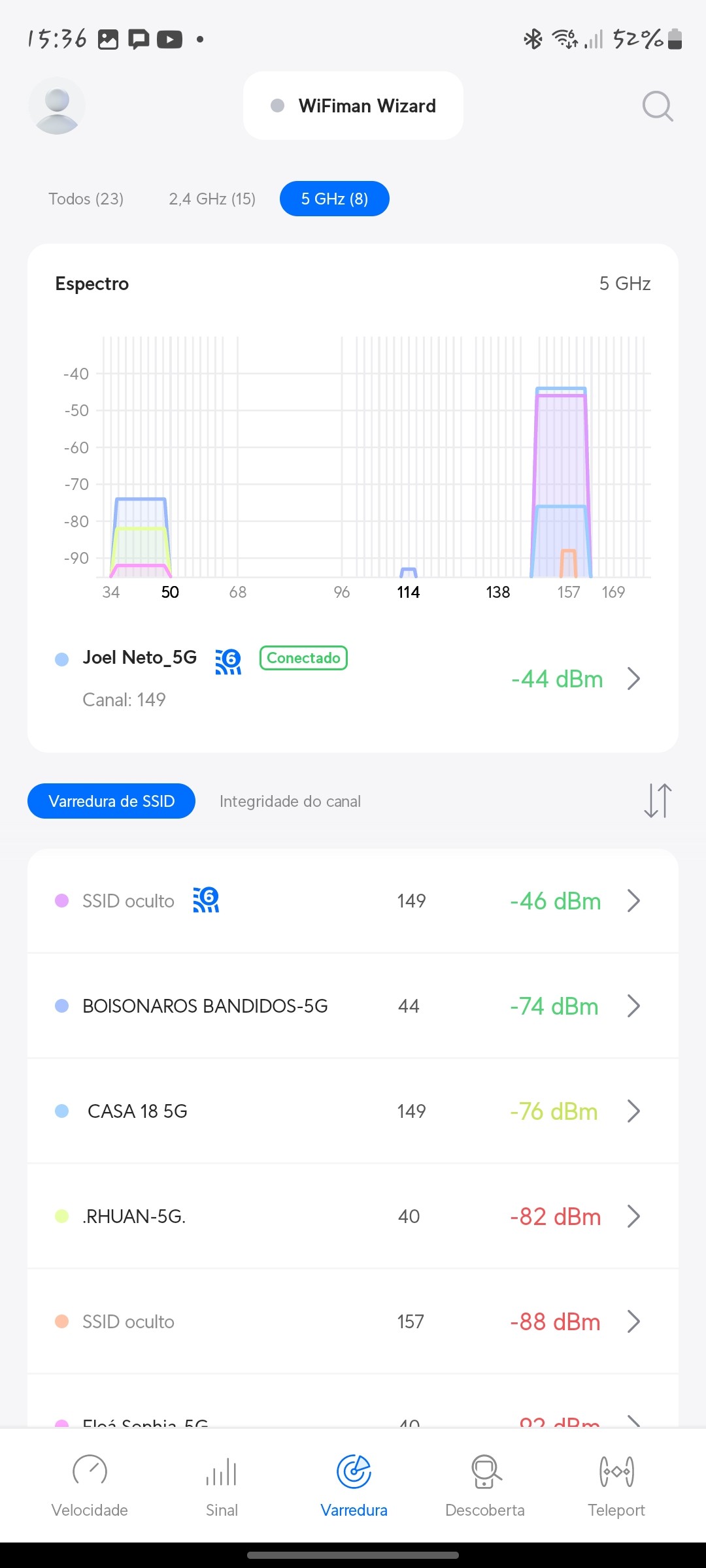Image resolution: width=706 pixels, height=1568 pixels.
Task: Tap the WiFiman Wizard device selector
Action: 353,106
